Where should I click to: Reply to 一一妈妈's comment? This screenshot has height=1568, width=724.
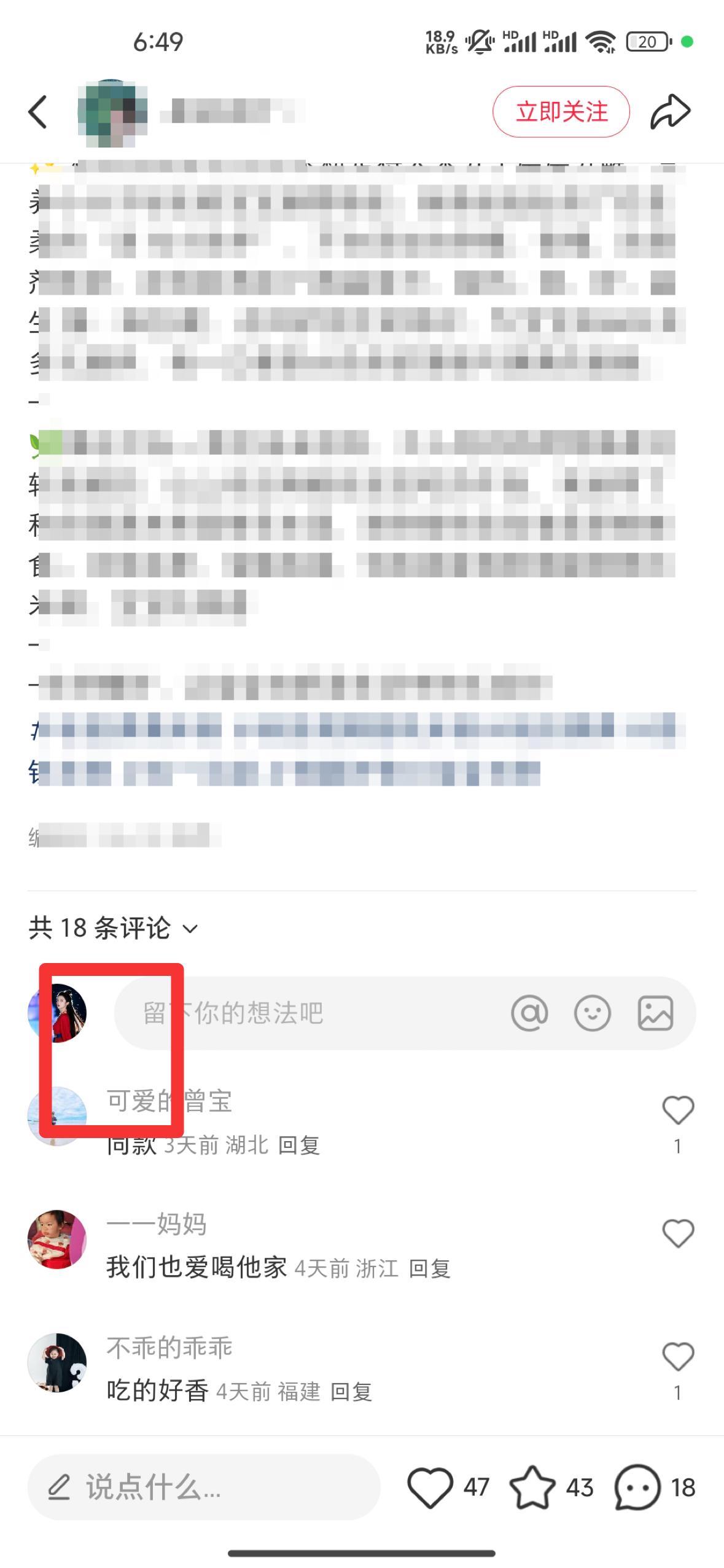[430, 1268]
